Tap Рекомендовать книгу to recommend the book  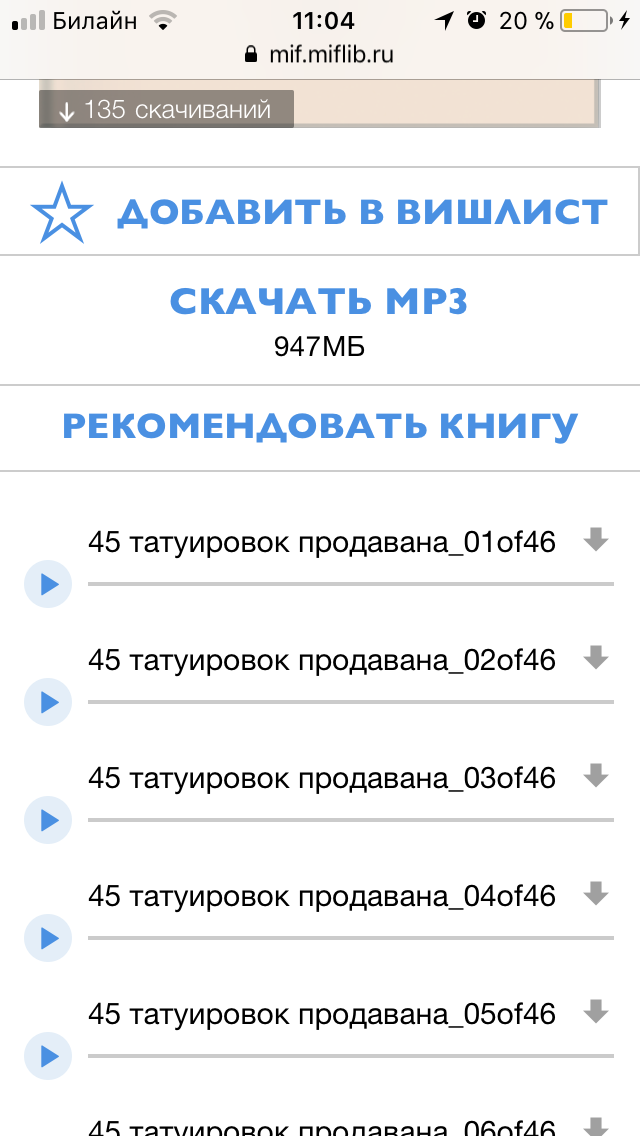(x=320, y=426)
